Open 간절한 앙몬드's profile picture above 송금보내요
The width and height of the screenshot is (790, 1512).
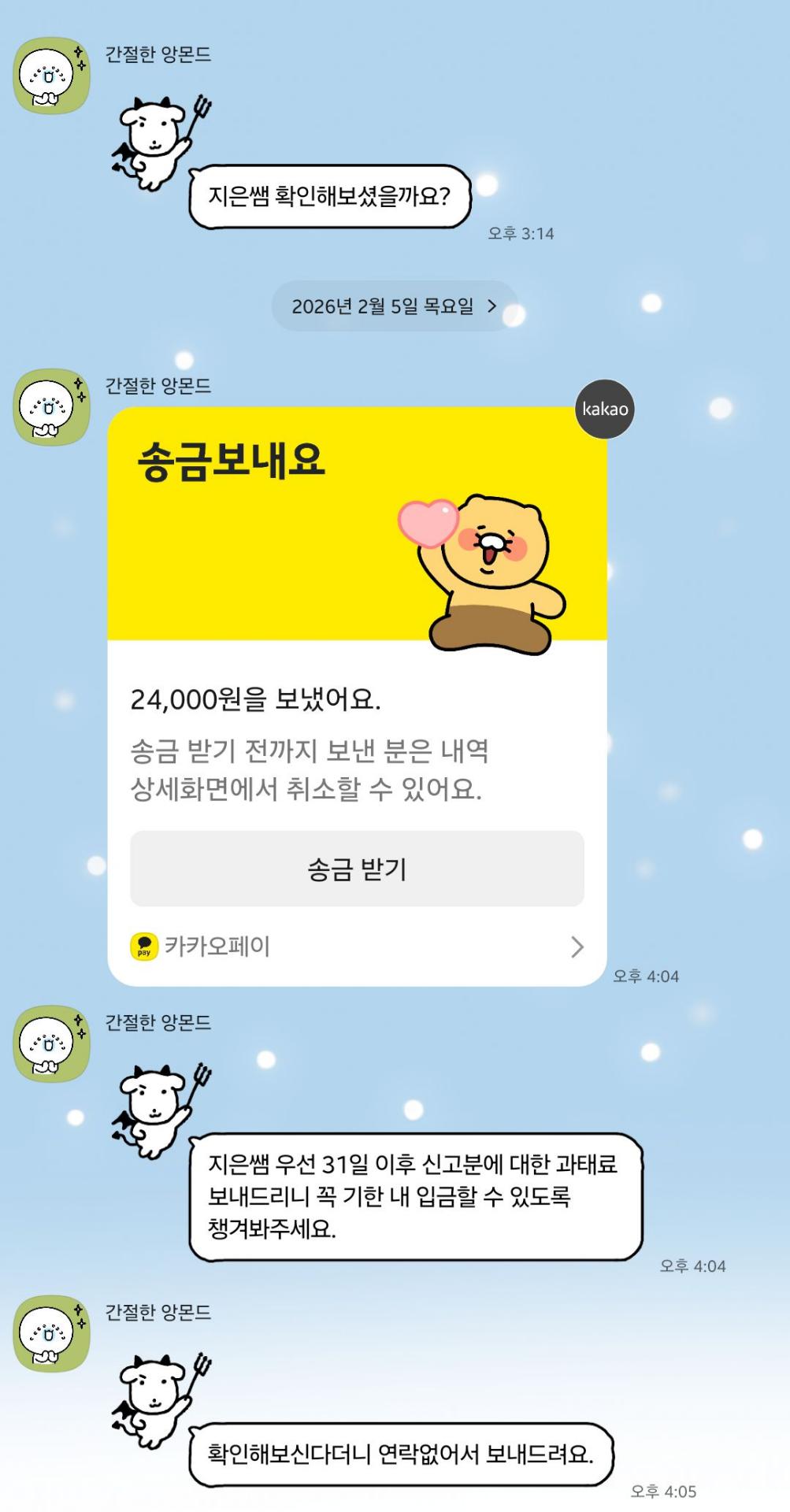(x=52, y=406)
